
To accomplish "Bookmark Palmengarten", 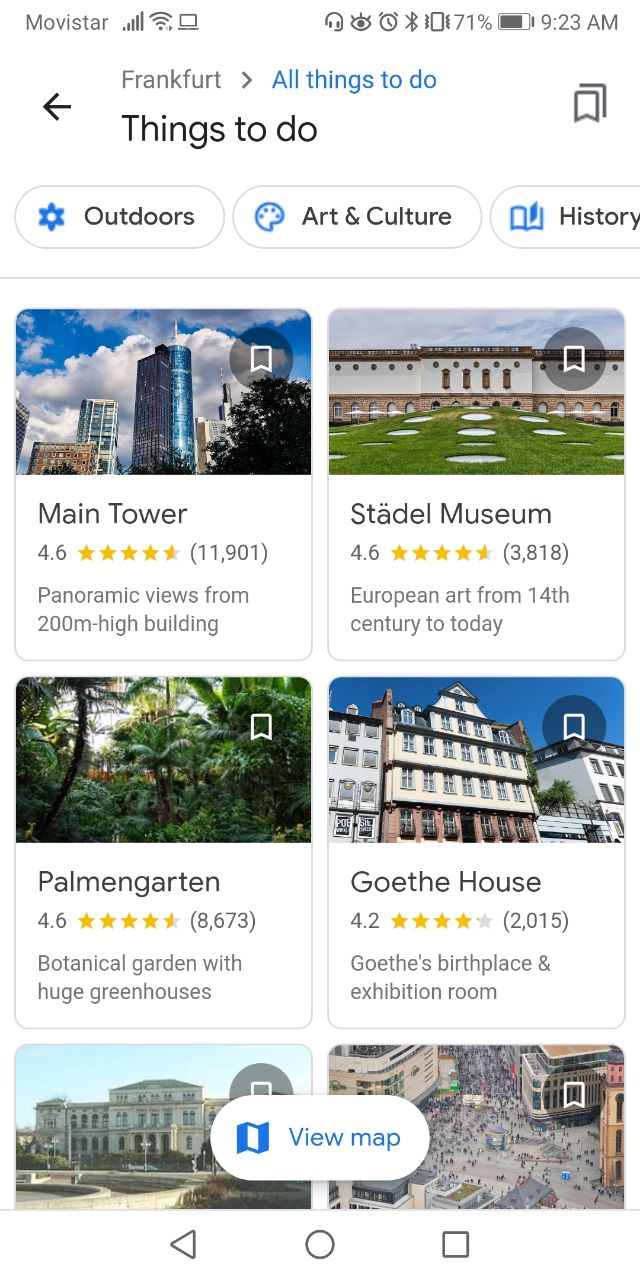I will [x=261, y=727].
